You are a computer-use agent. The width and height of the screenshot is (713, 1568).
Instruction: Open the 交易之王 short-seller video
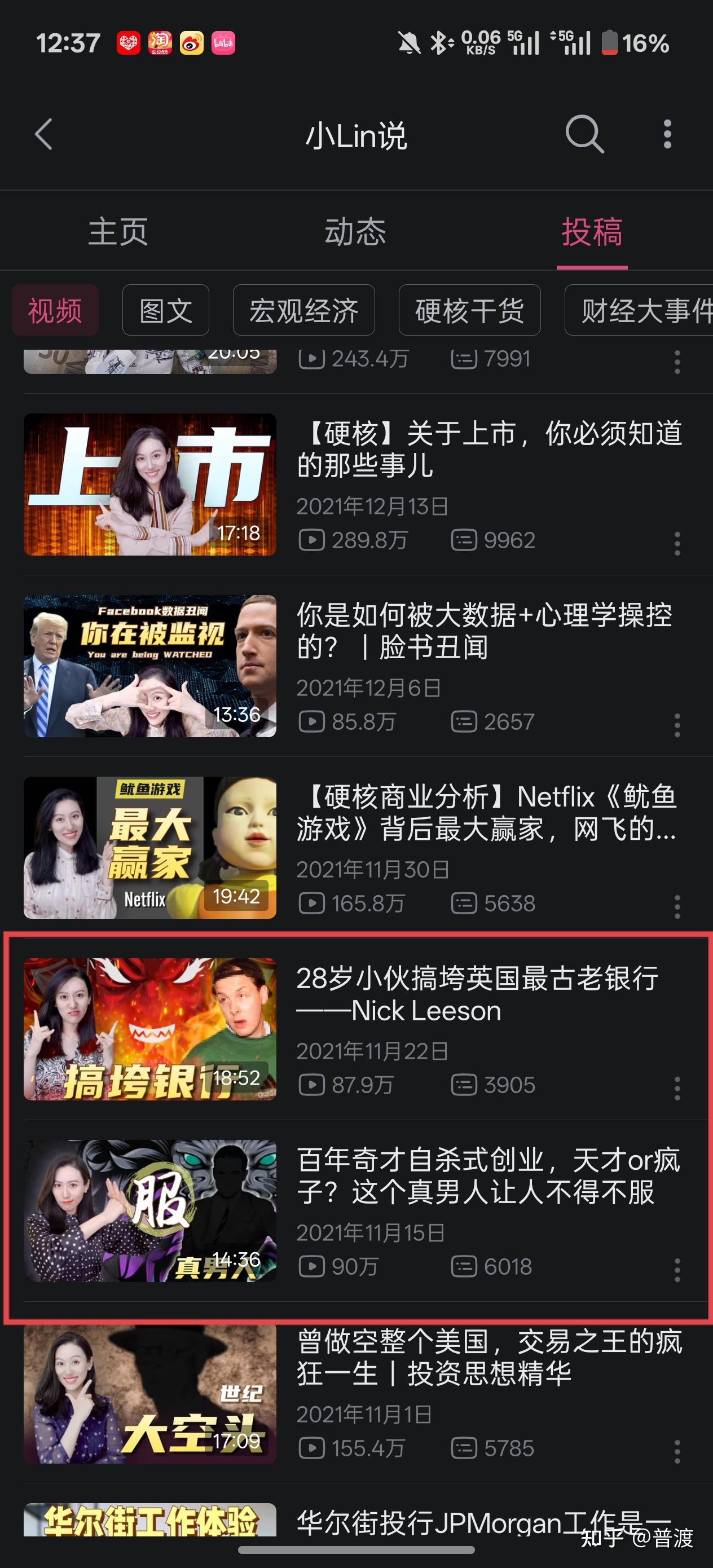pyautogui.click(x=489, y=1357)
